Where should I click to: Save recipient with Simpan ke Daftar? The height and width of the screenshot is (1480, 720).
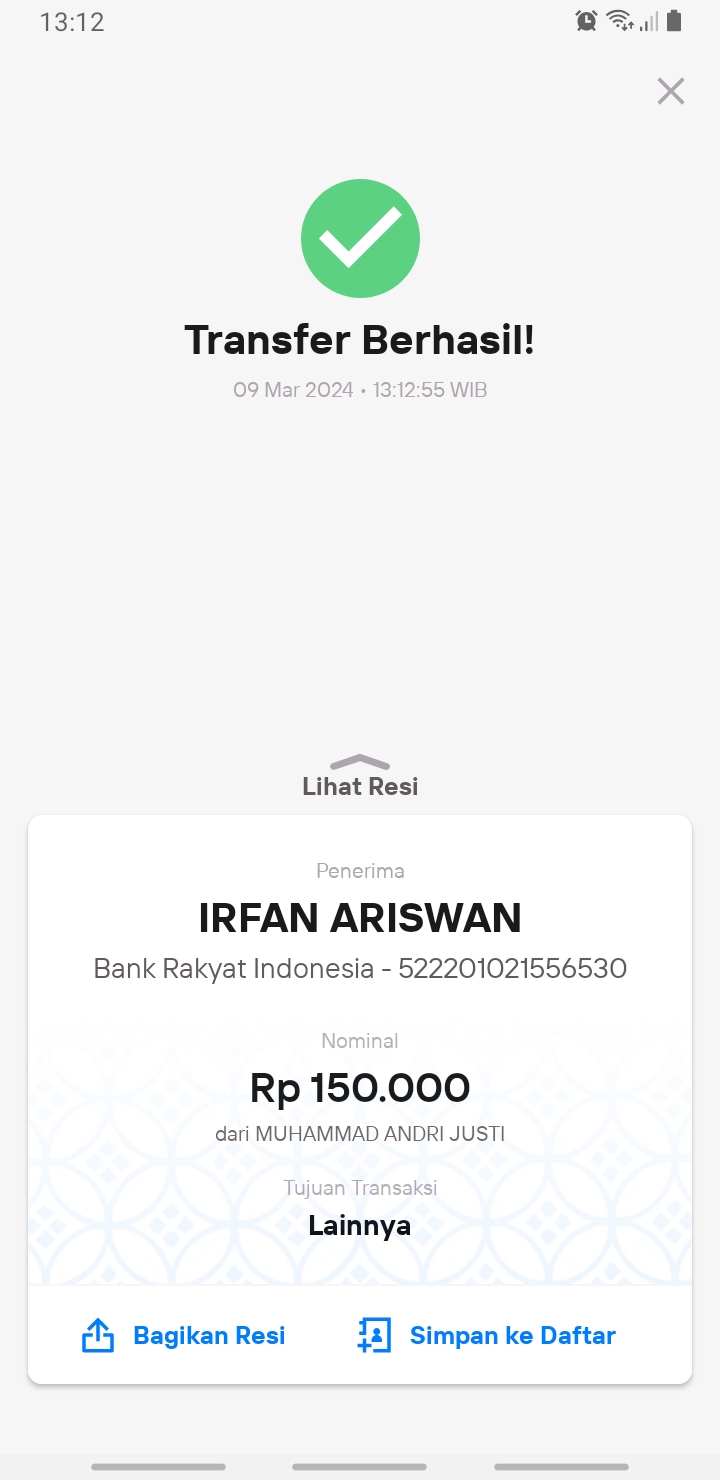[487, 1335]
